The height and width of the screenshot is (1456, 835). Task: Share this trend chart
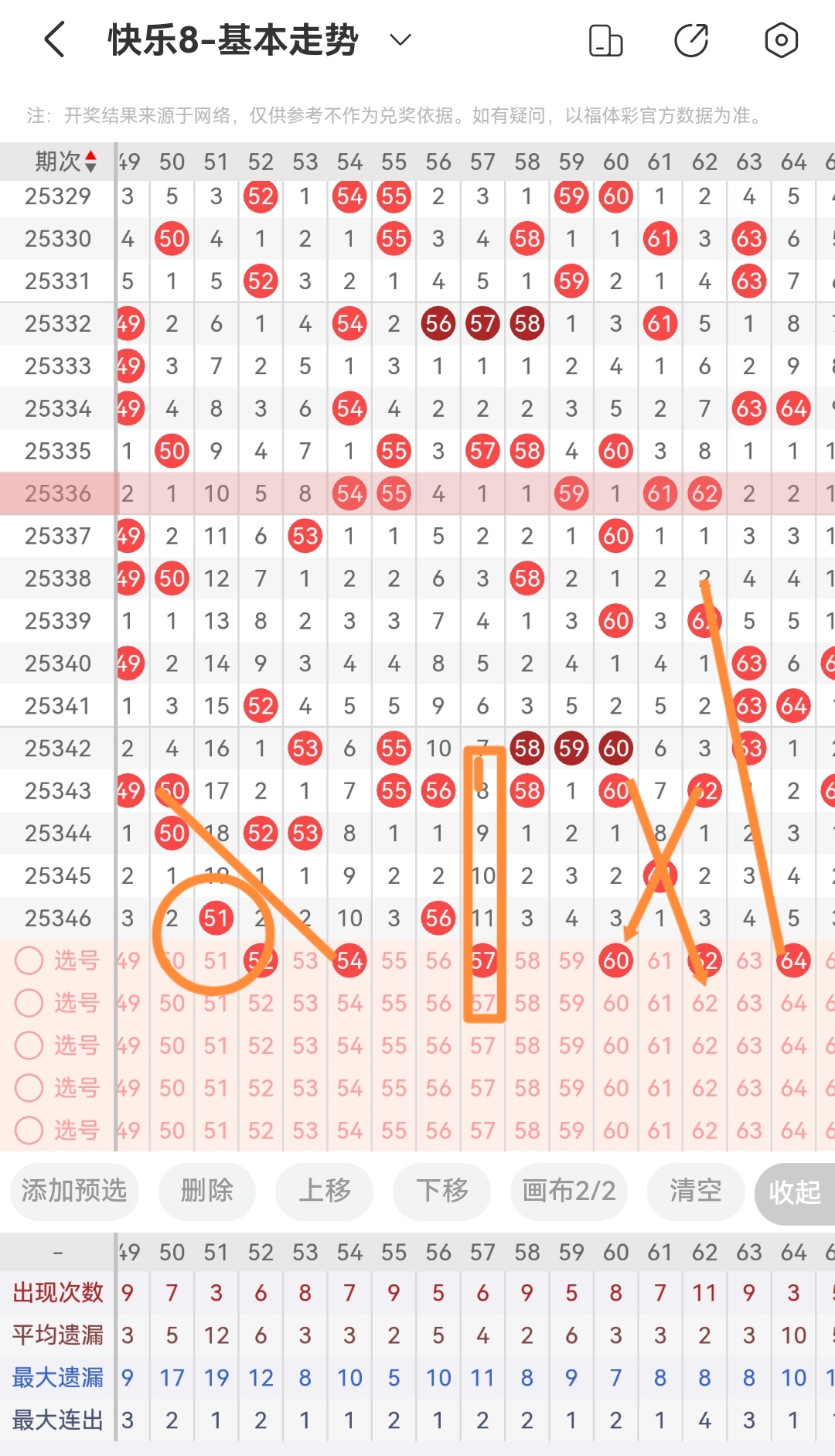[691, 40]
